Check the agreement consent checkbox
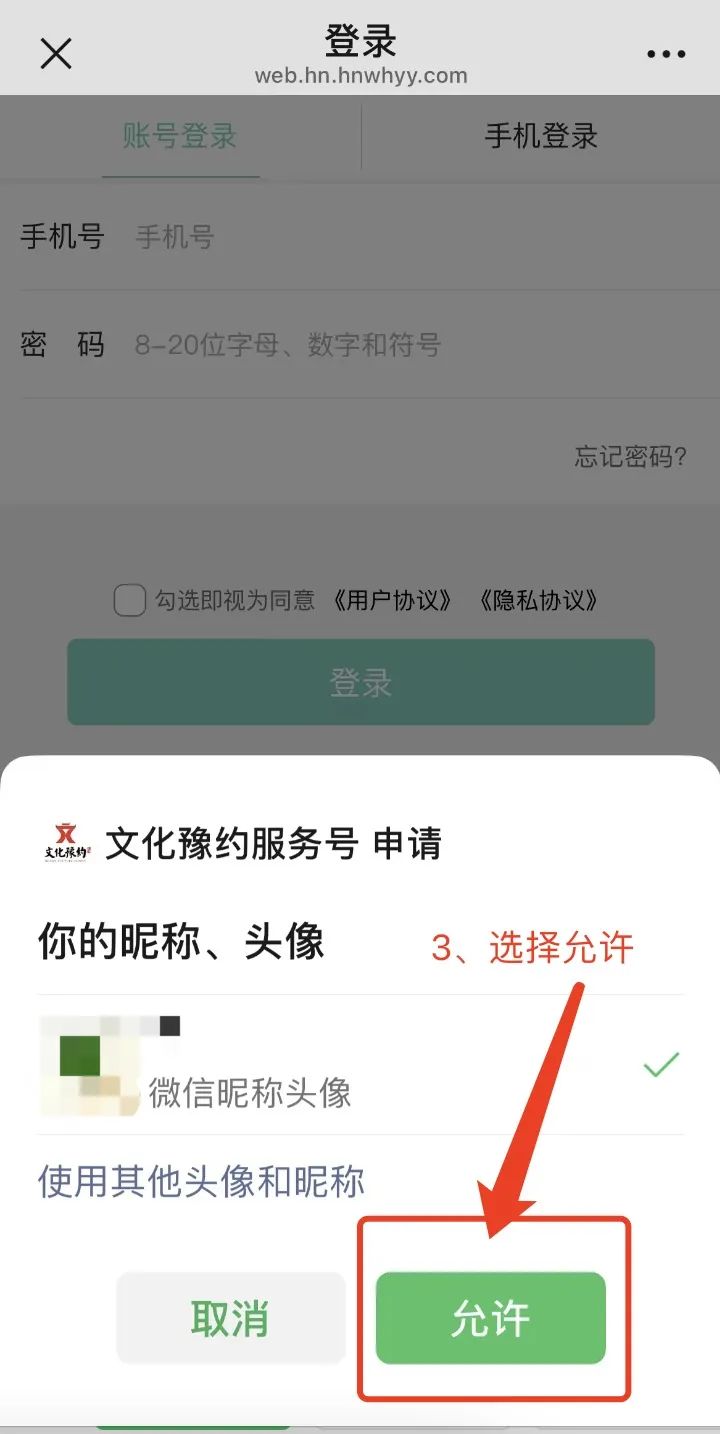720x1434 pixels. click(129, 601)
